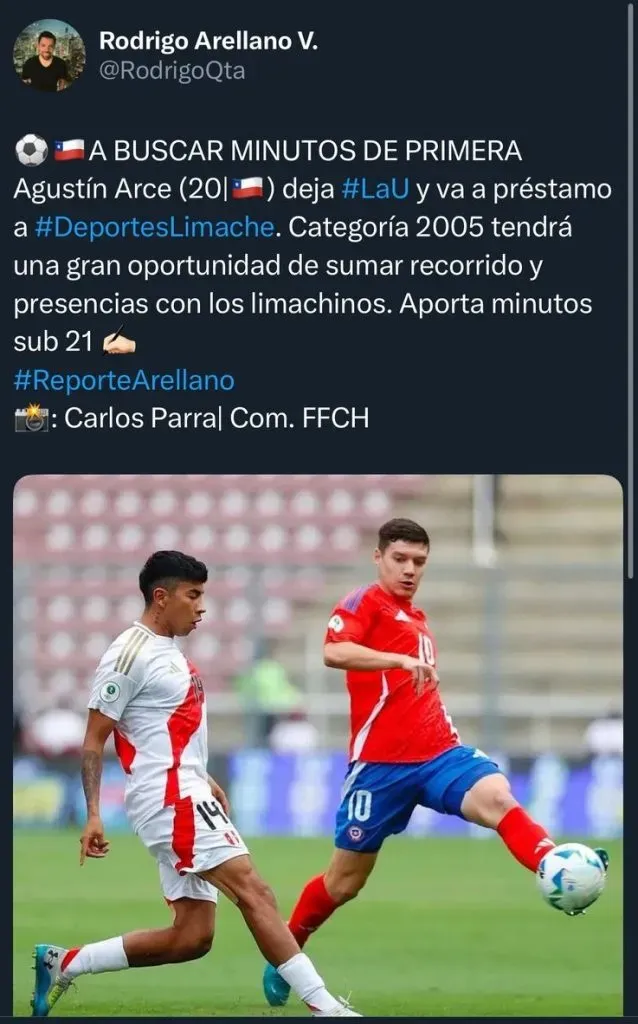The height and width of the screenshot is (1024, 638).
Task: Open the @RodrigoQta handle
Action: (171, 71)
